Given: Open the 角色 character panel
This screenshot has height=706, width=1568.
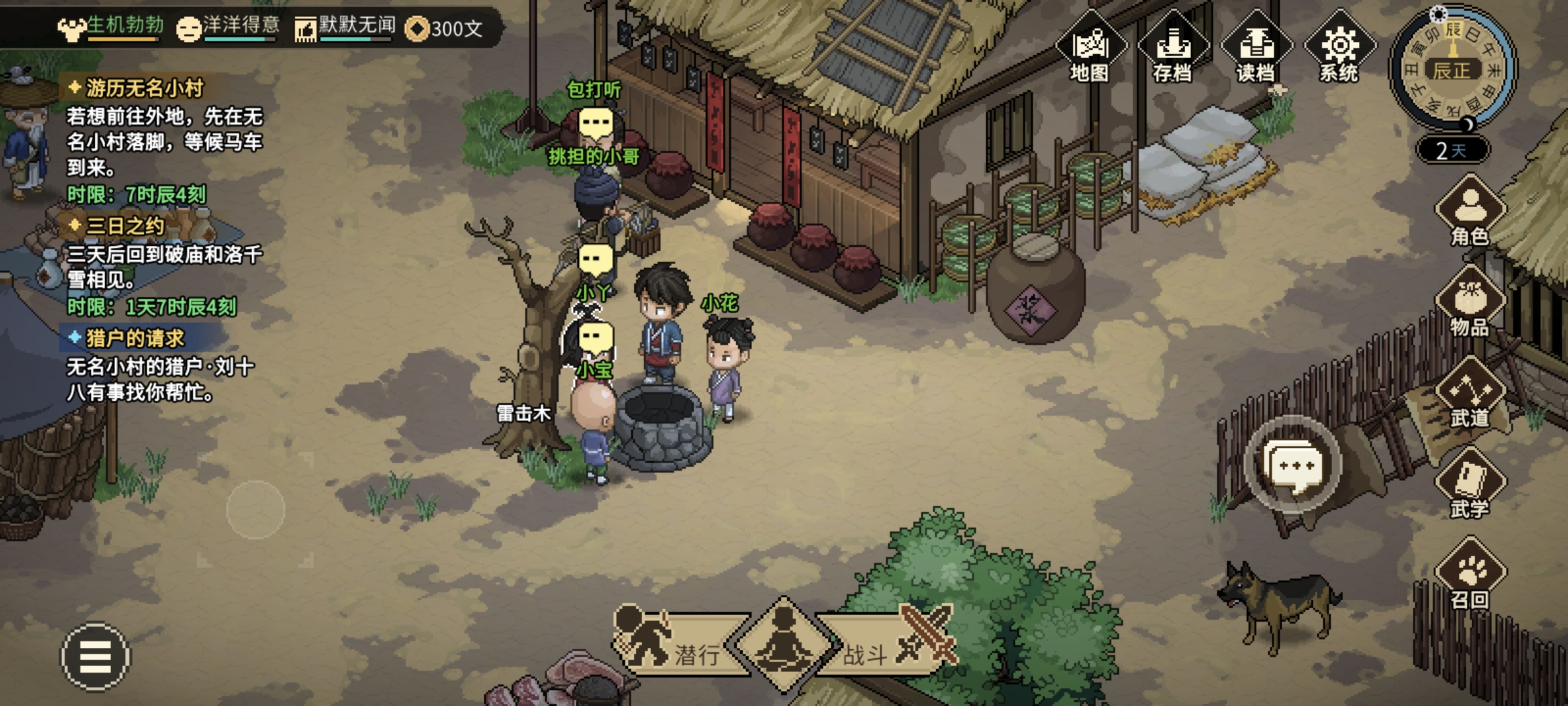Looking at the screenshot, I should (1470, 212).
